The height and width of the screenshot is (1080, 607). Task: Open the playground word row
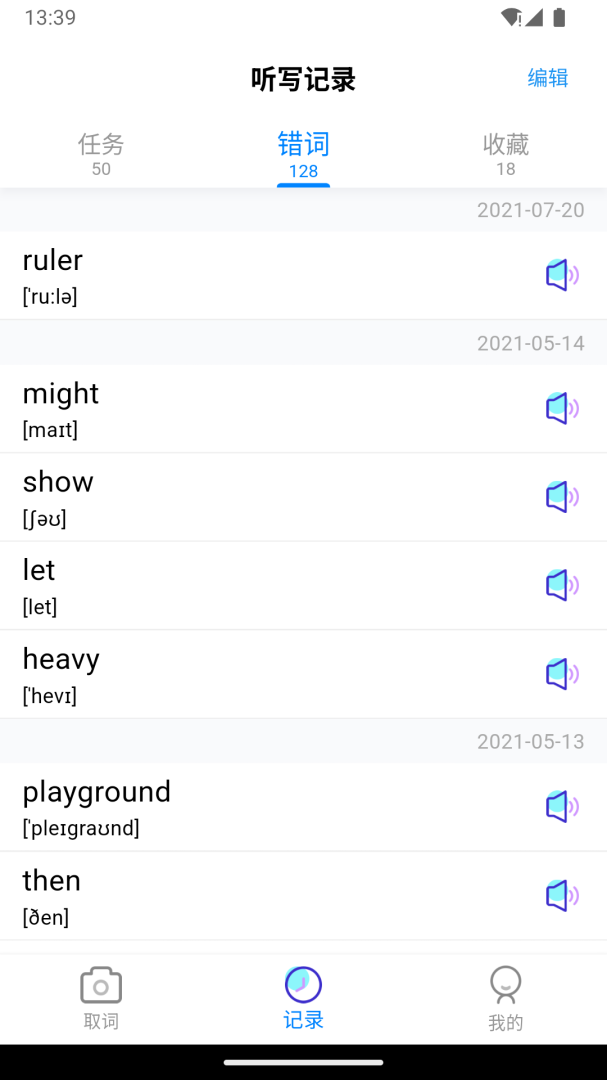(x=250, y=806)
